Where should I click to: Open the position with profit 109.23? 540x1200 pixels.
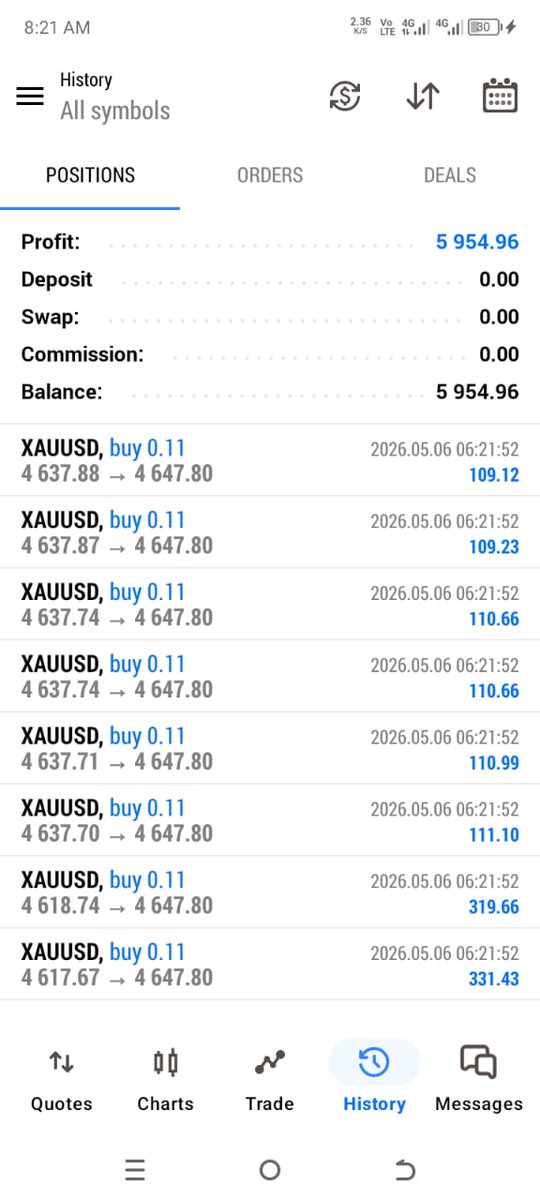[x=270, y=533]
